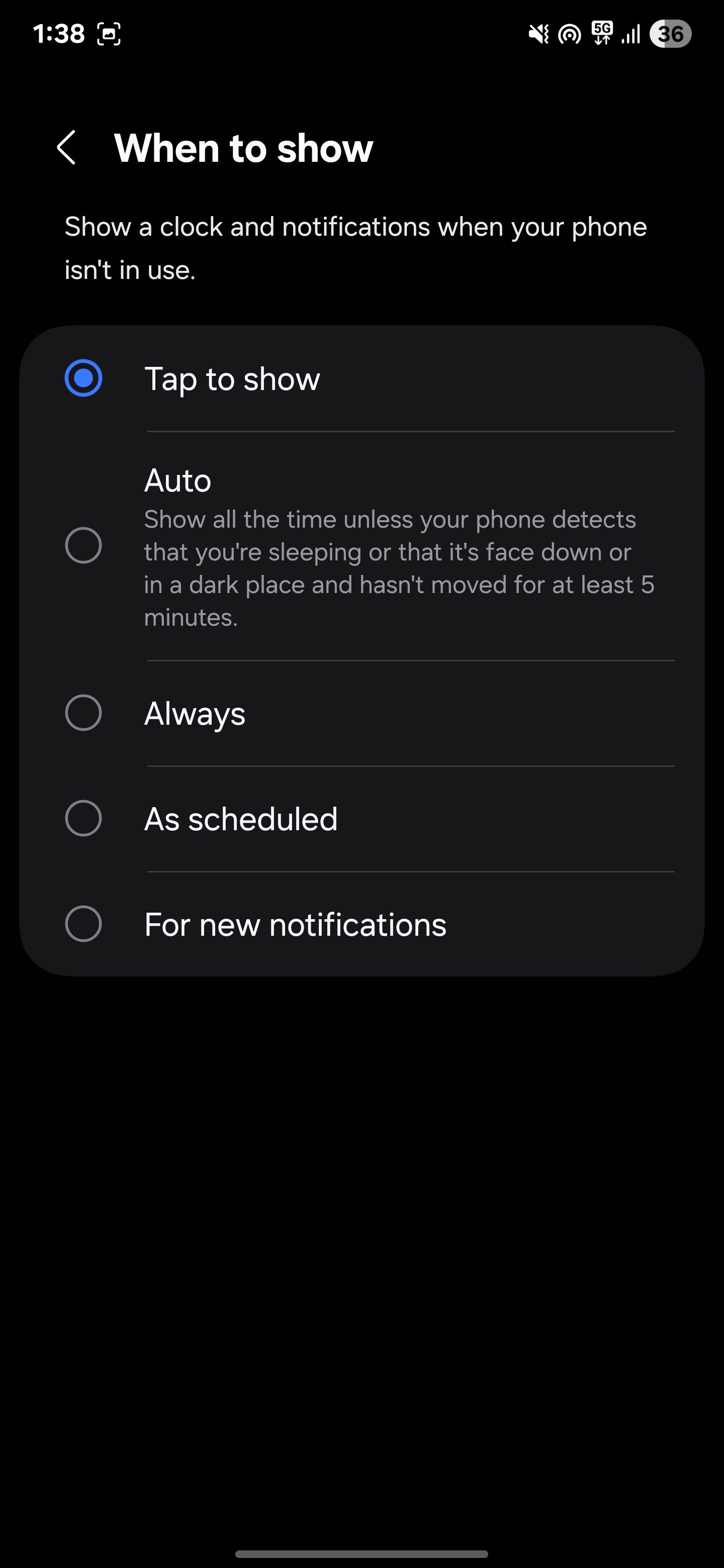Tap the 1:38 clock in status bar
This screenshot has width=724, height=1568.
[x=59, y=34]
